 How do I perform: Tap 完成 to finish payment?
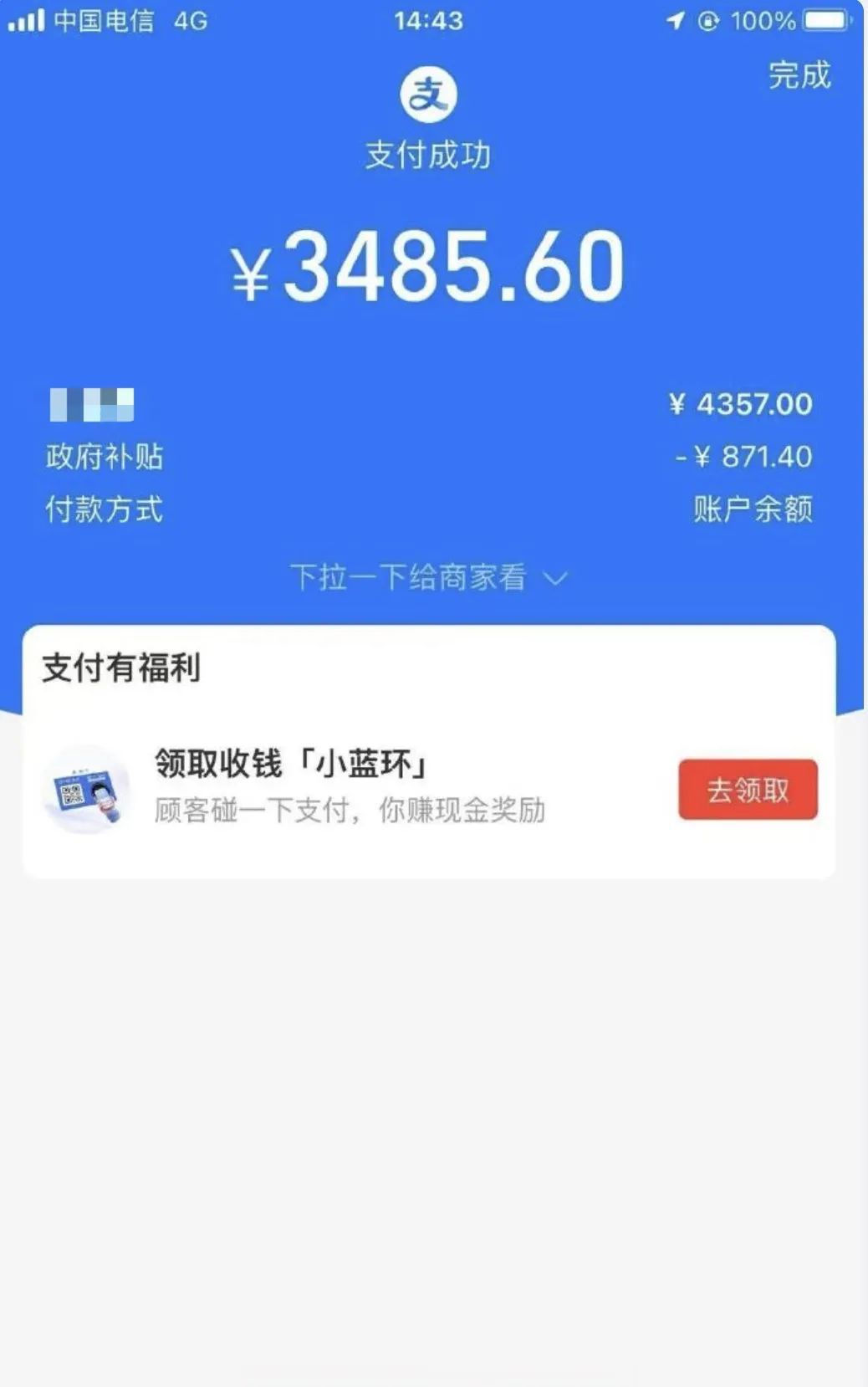tap(799, 75)
